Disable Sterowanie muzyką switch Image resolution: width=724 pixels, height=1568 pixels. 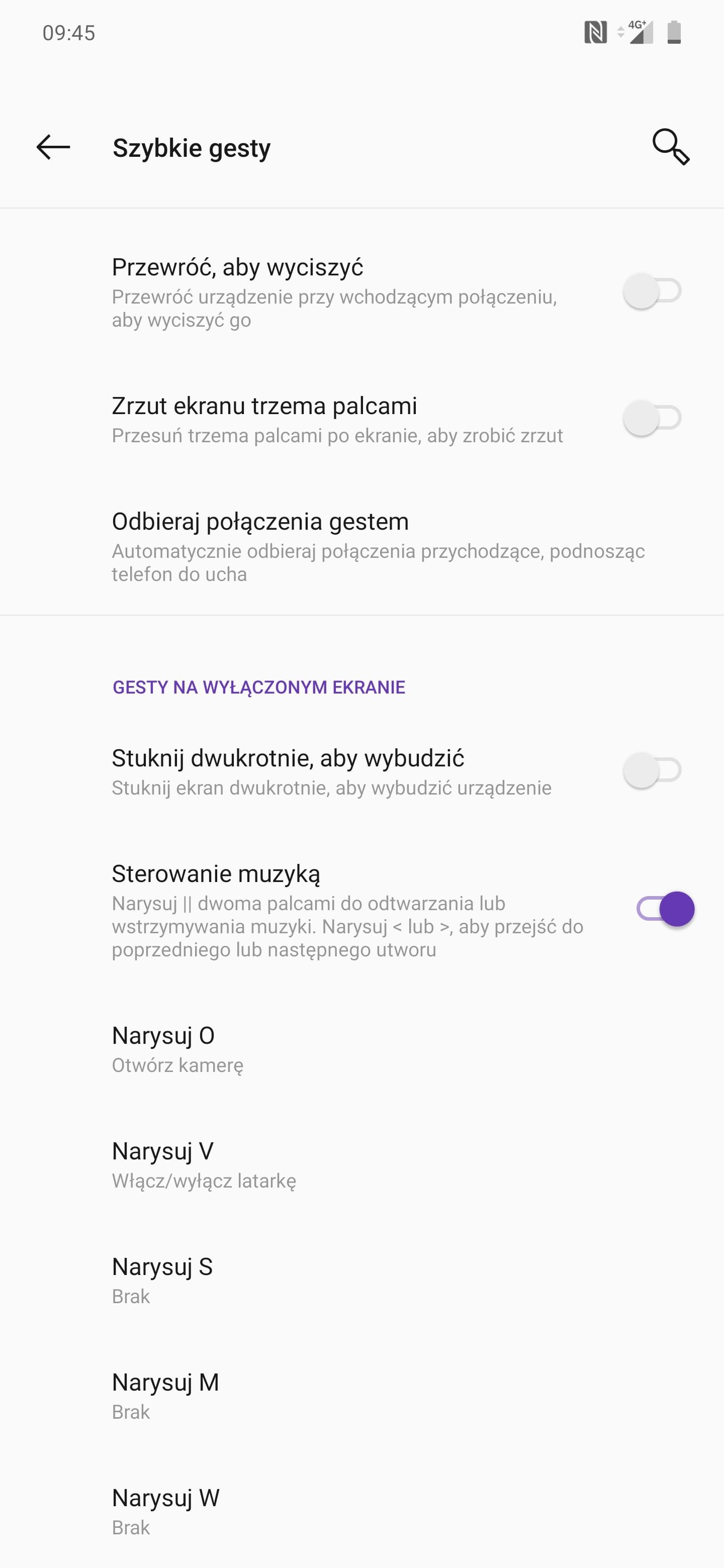coord(665,910)
